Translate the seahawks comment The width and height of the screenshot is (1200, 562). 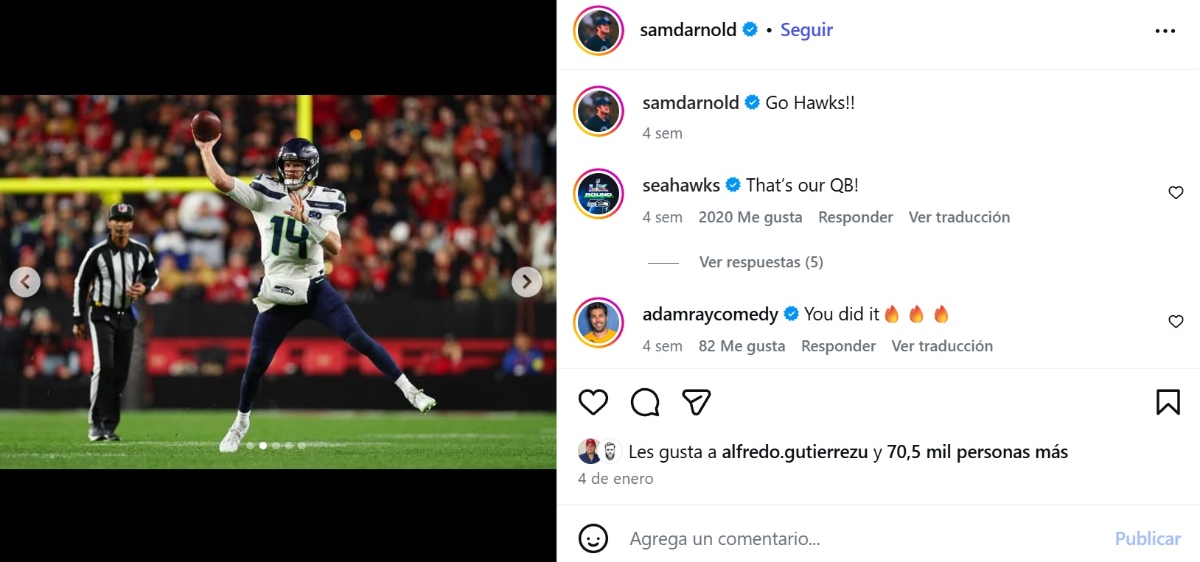click(959, 217)
